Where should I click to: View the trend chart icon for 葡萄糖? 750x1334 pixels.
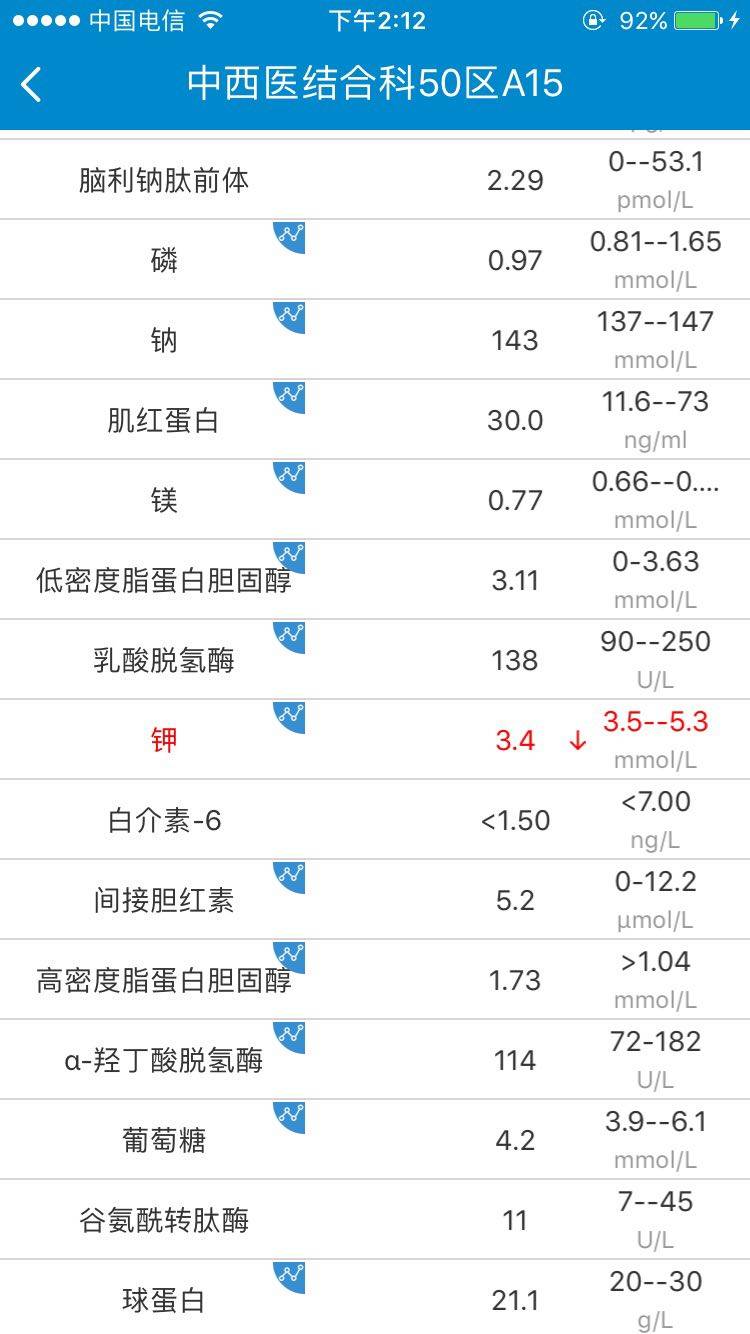click(x=291, y=1115)
